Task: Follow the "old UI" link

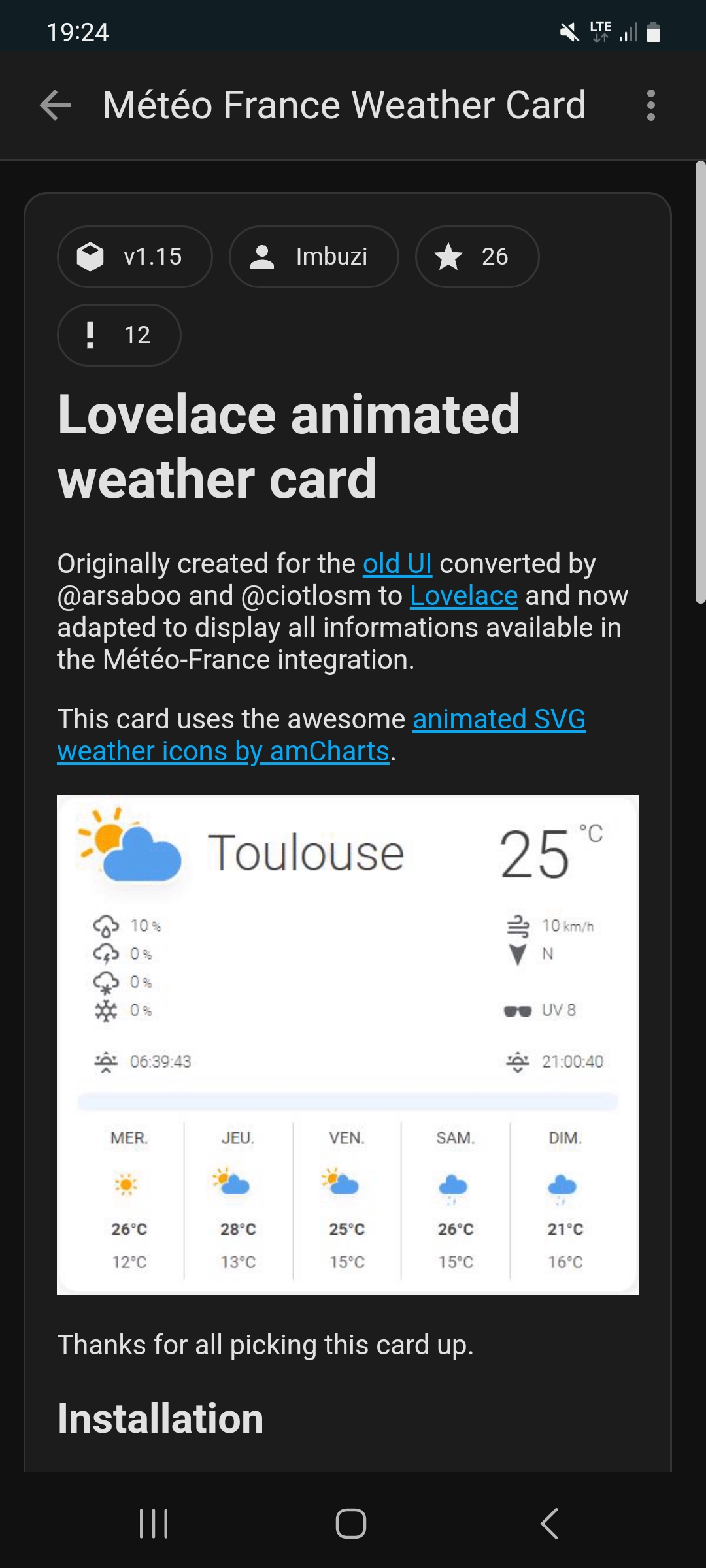Action: [397, 564]
